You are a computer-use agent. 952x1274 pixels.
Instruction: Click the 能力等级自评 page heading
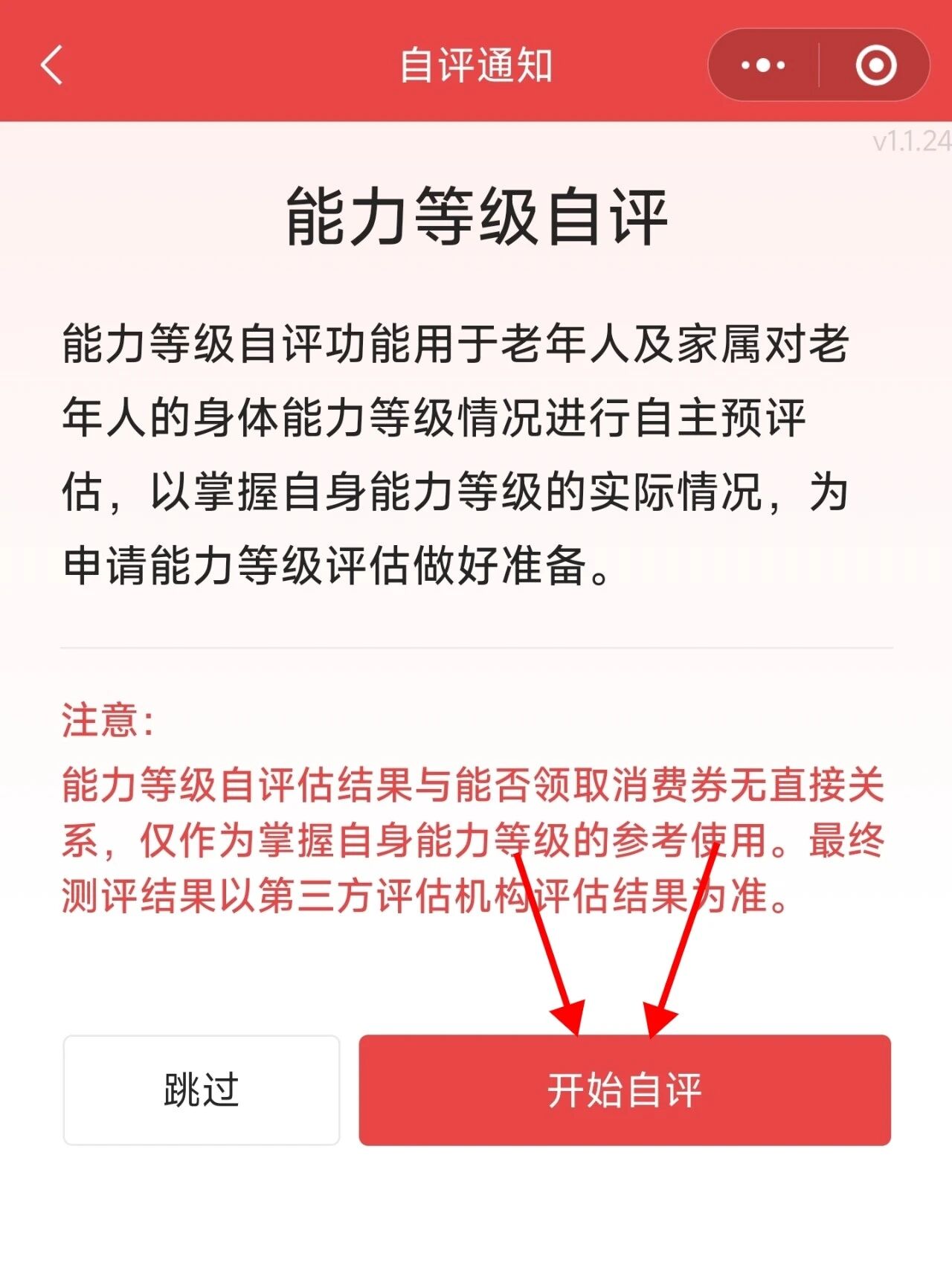[476, 216]
